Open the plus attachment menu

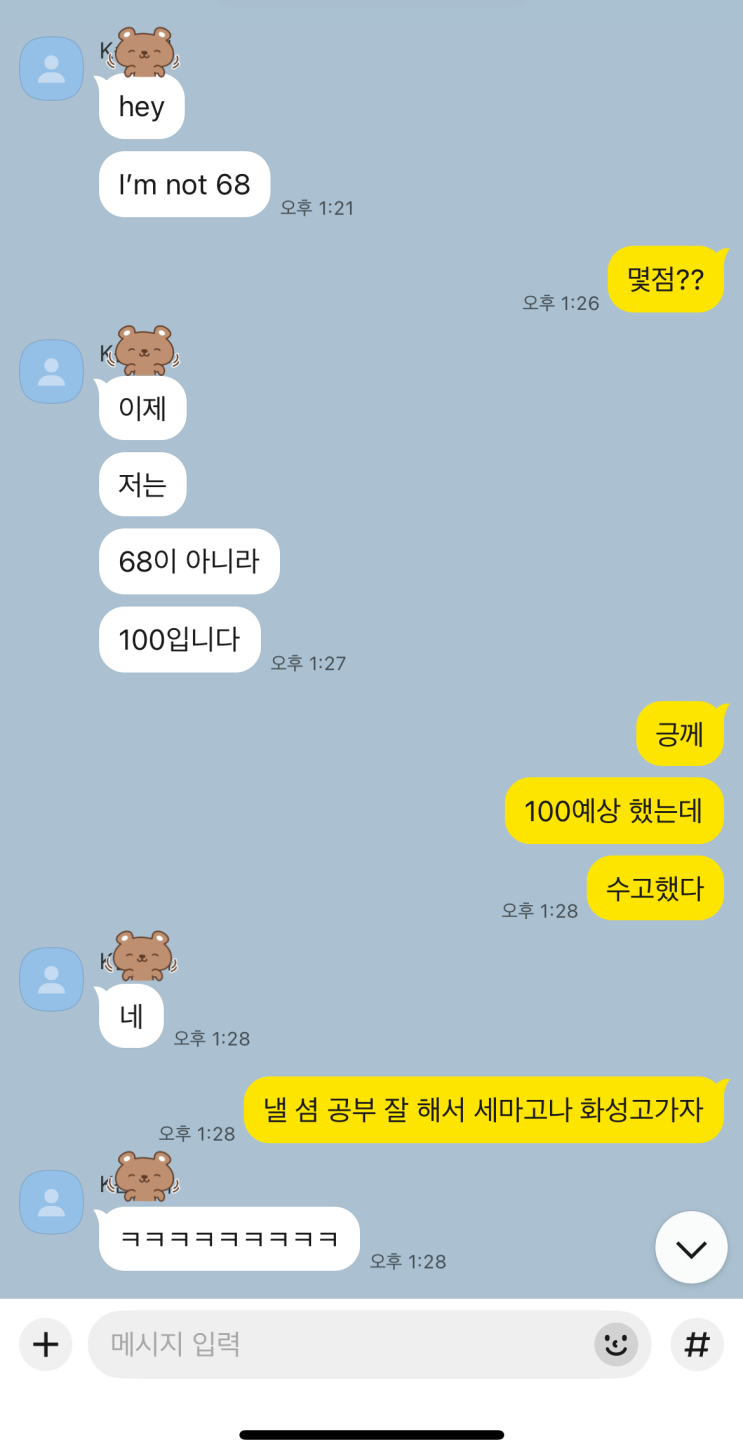[46, 1344]
